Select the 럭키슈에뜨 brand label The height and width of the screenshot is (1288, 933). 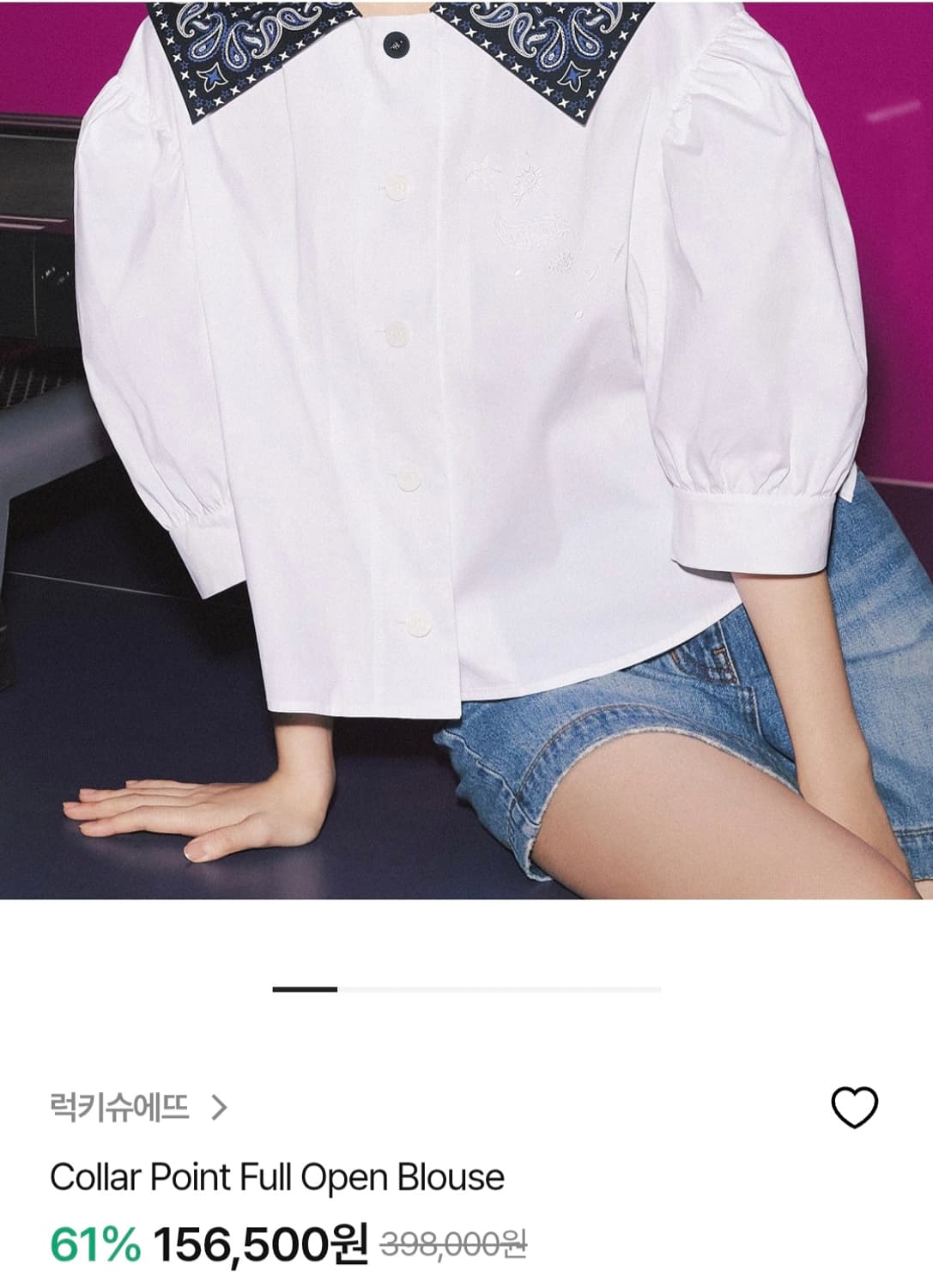(x=120, y=1107)
